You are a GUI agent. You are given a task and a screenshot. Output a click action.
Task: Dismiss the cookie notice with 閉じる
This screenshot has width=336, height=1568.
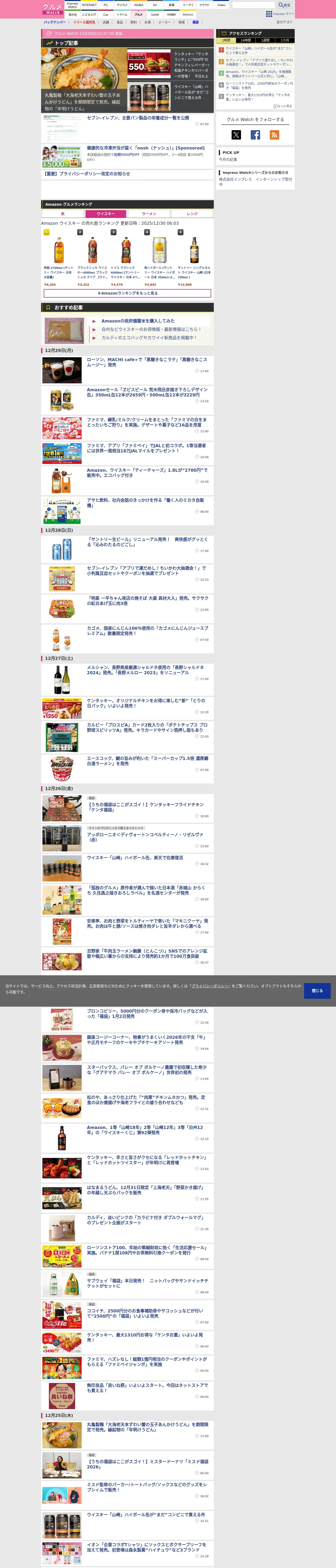click(317, 990)
